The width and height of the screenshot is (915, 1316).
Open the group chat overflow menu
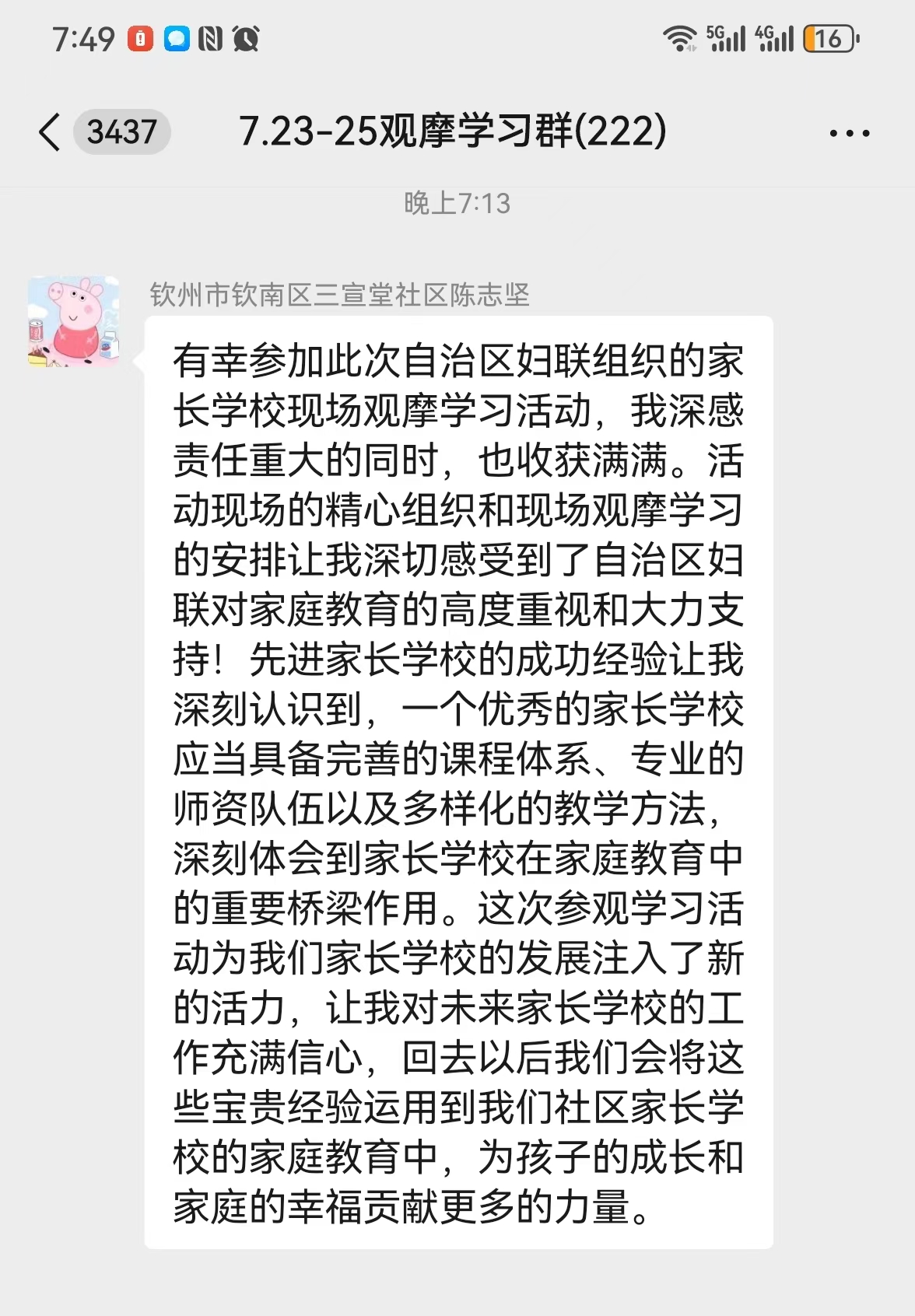click(x=849, y=133)
